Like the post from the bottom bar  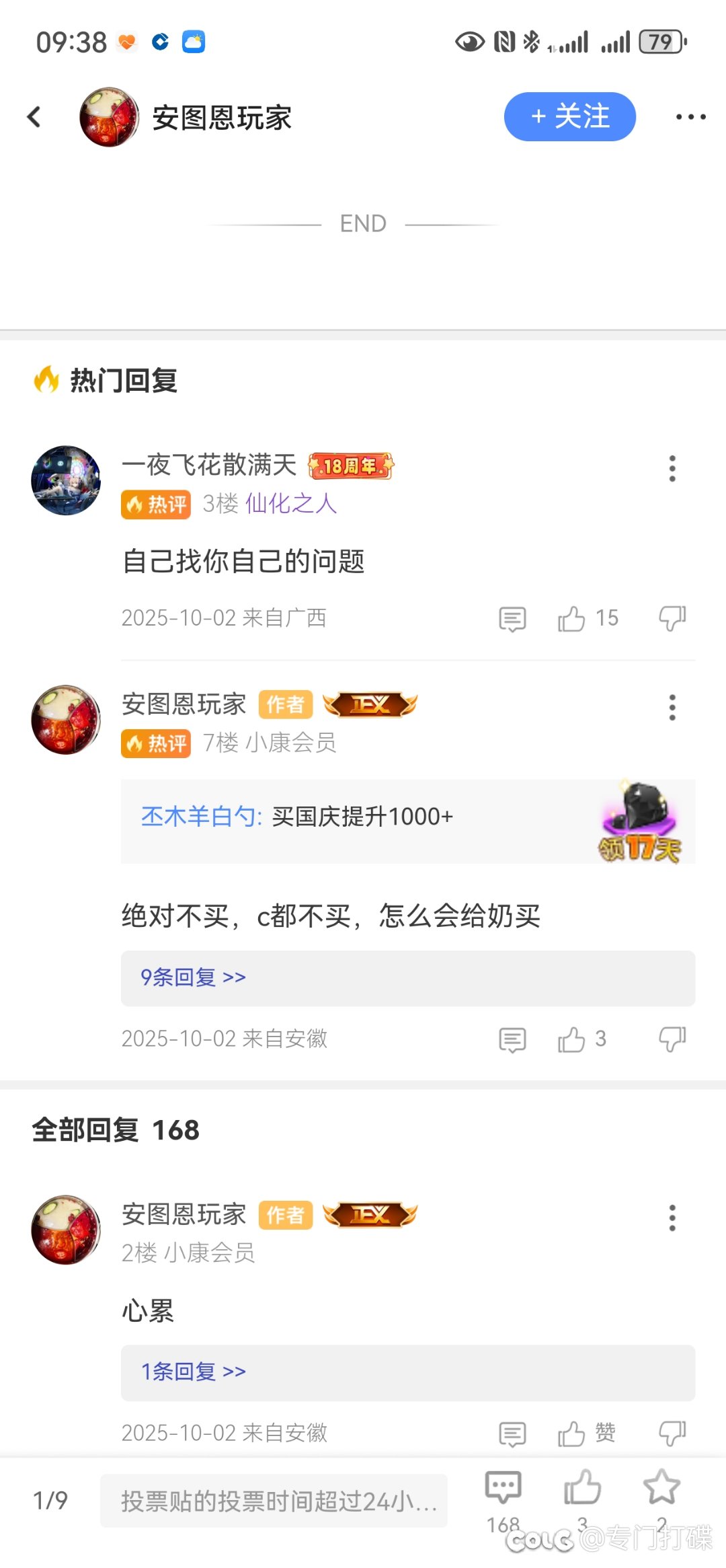(x=582, y=1488)
